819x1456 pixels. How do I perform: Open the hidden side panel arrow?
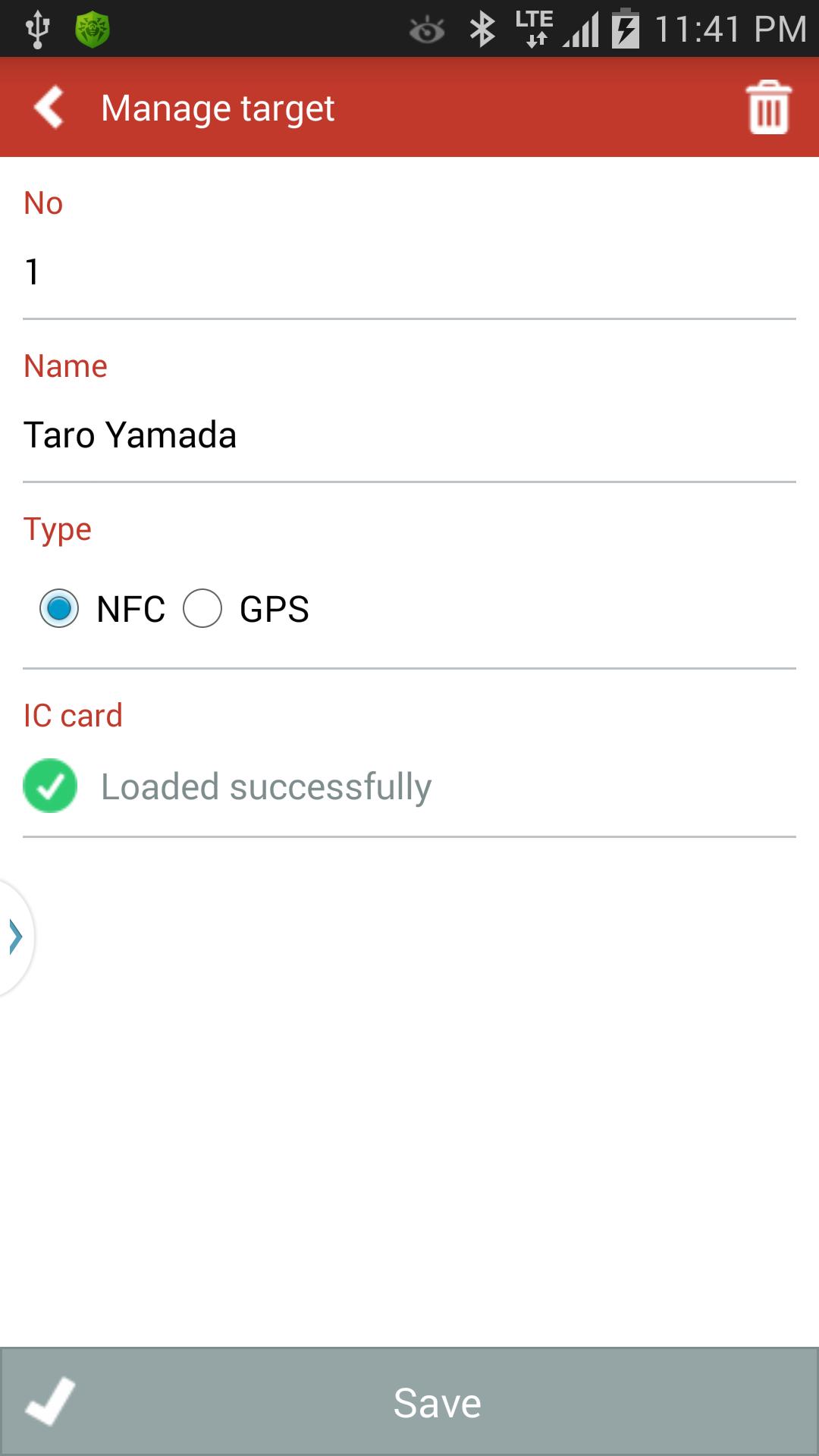[x=14, y=937]
